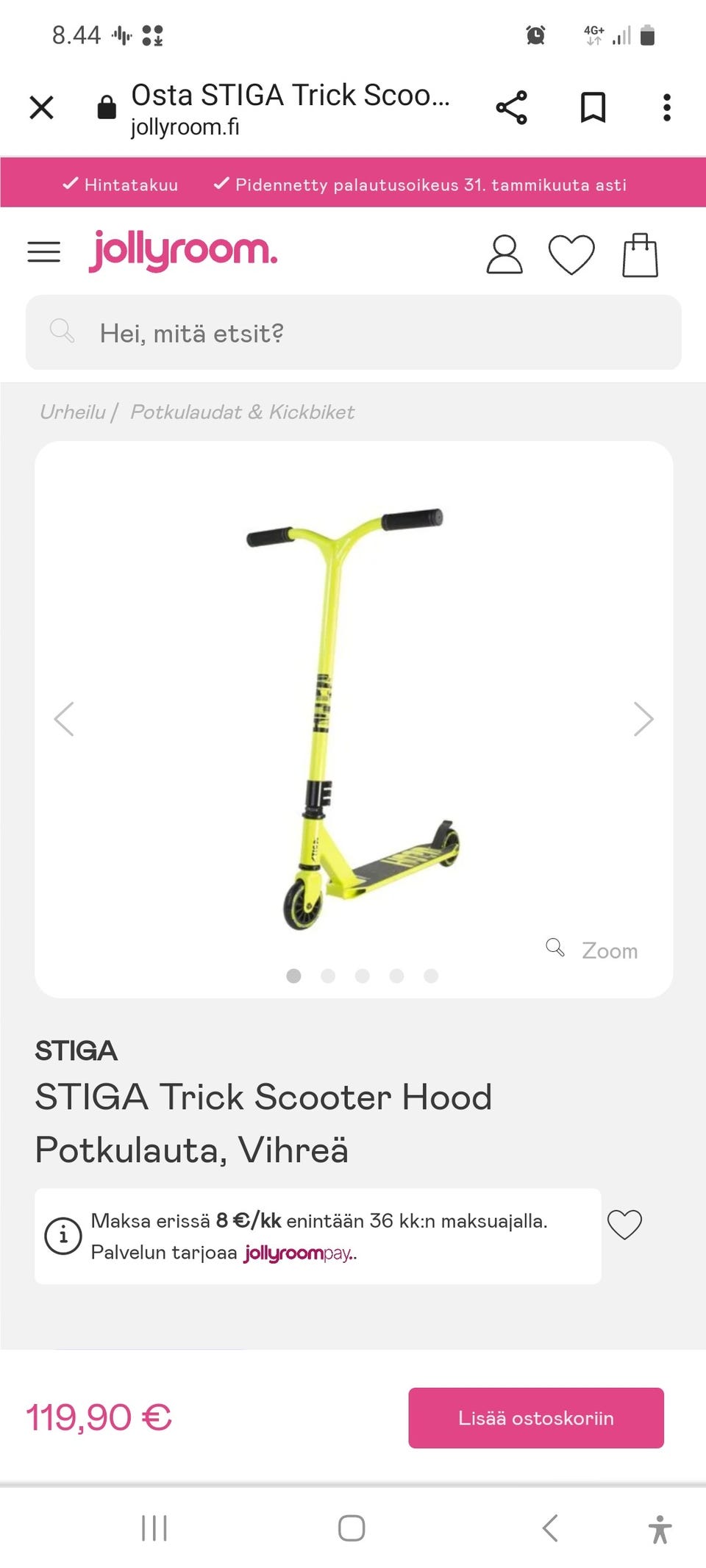Open Potkulaudat & Kickbiket category
Viewport: 706px width, 1568px height.
(242, 412)
